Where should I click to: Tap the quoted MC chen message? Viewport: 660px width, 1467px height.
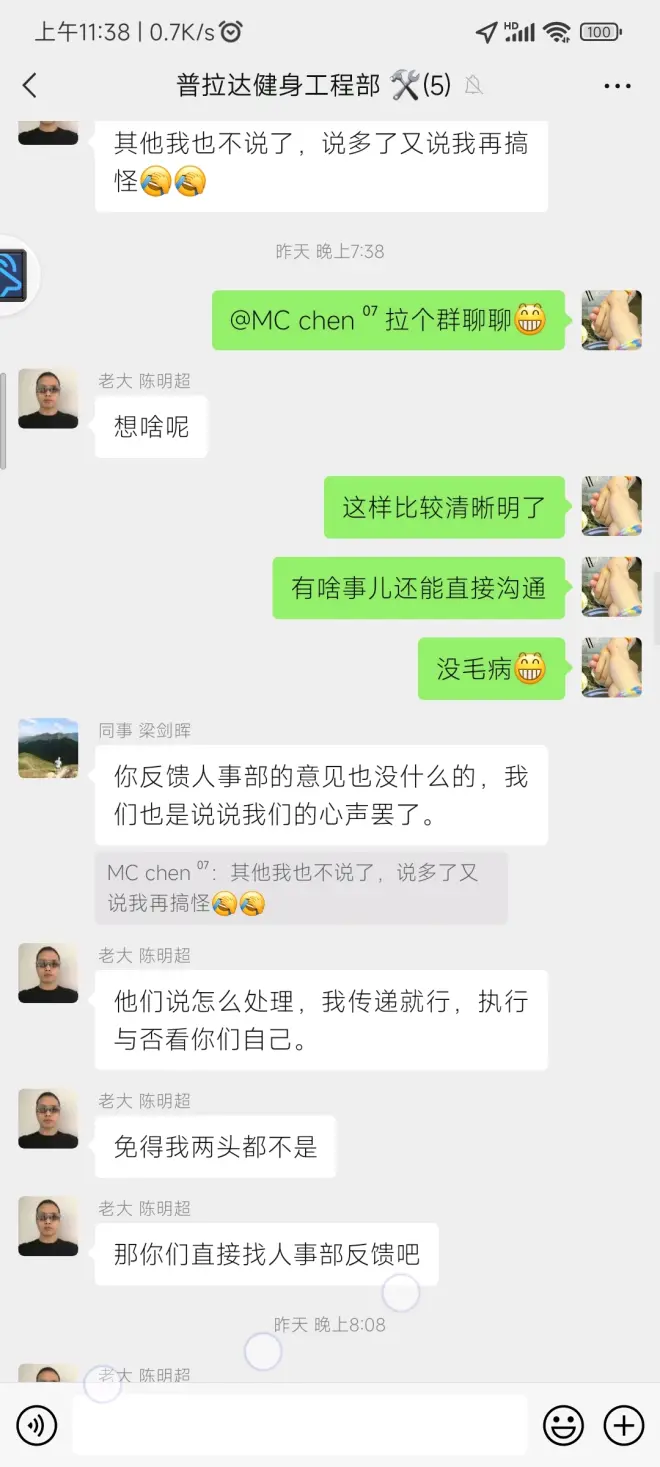coord(301,888)
